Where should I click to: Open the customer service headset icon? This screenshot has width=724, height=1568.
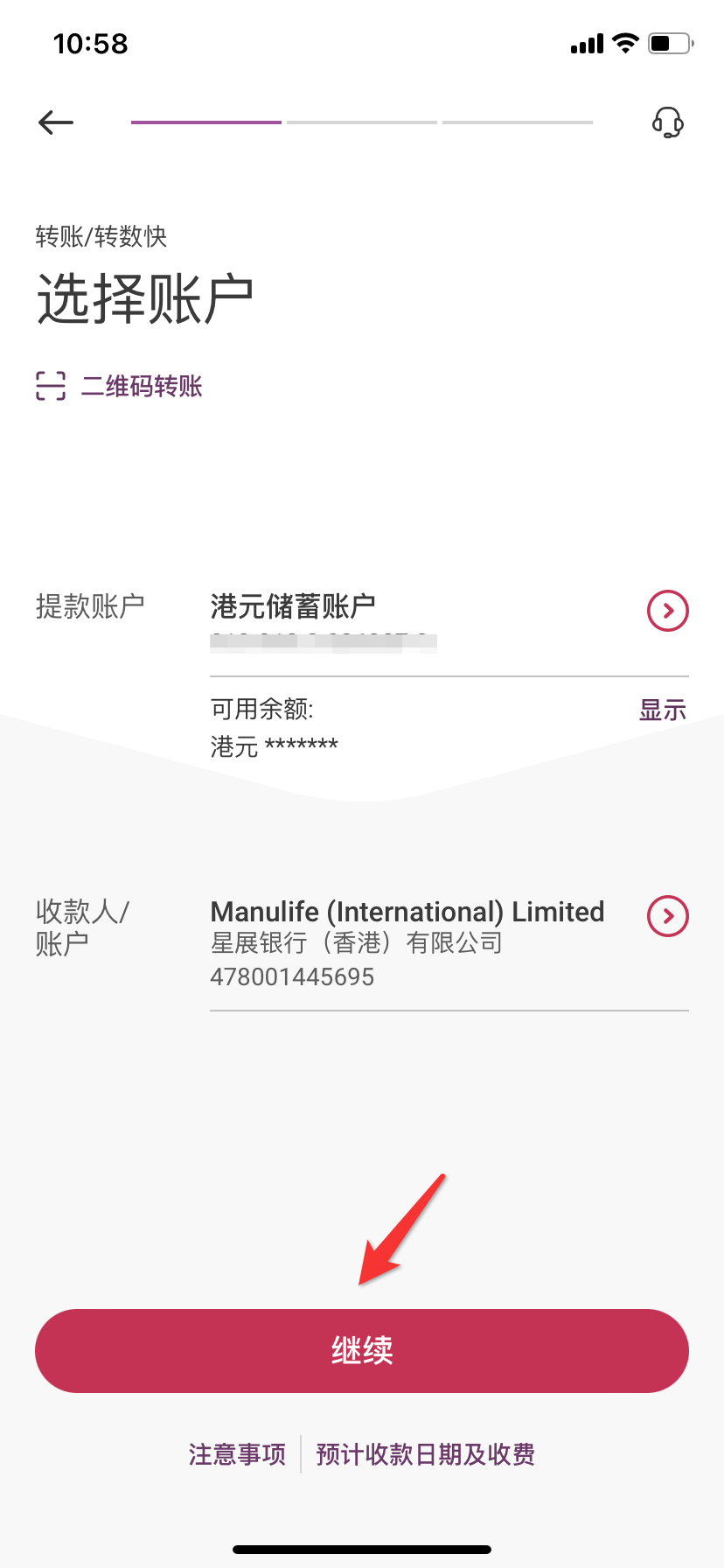click(668, 122)
